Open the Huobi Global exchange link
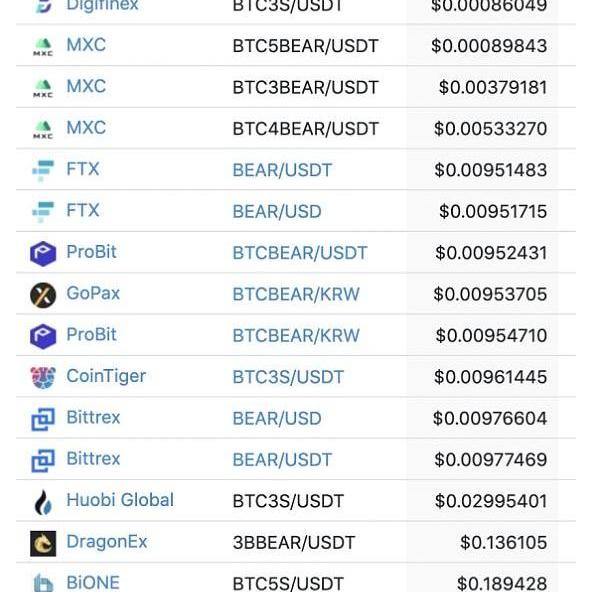This screenshot has height=592, width=600. pos(120,500)
